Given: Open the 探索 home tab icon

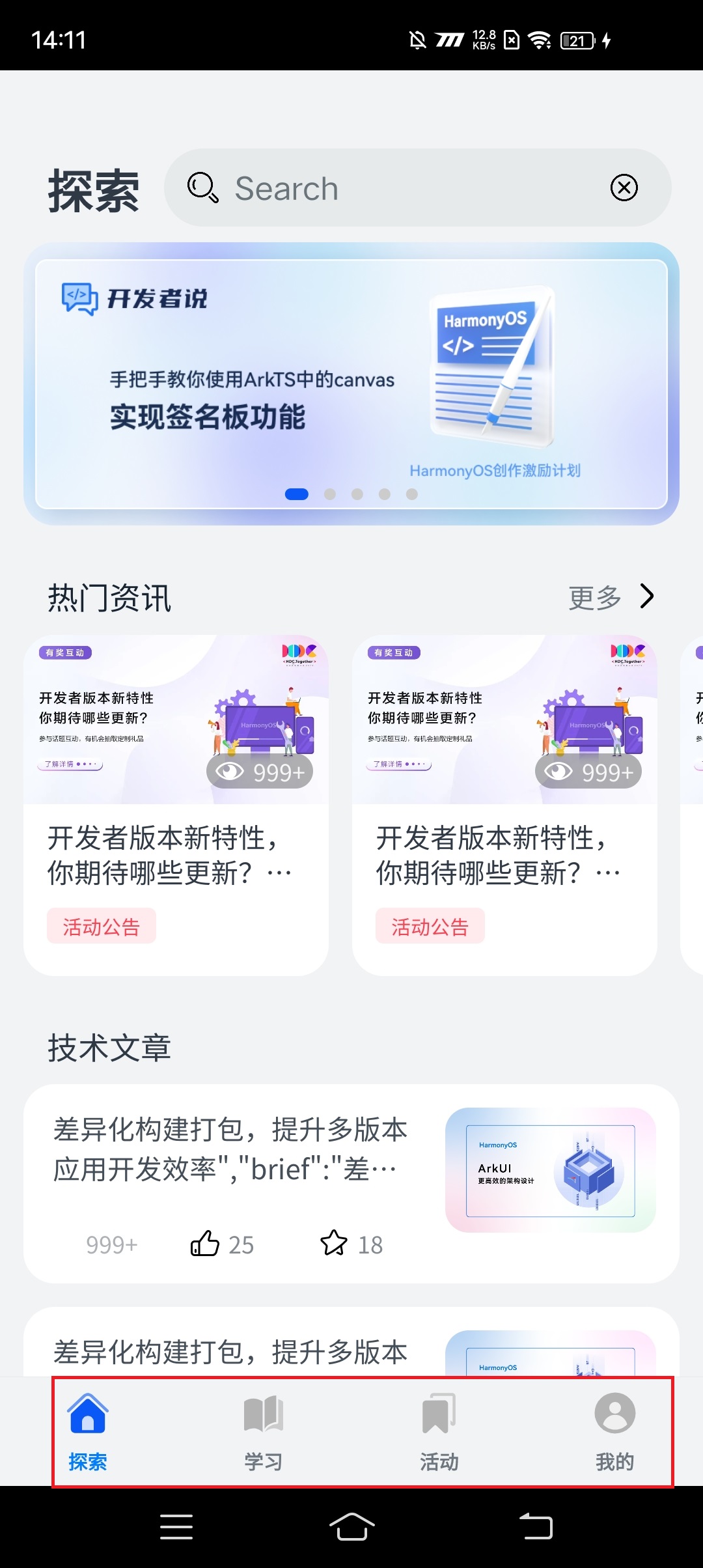Looking at the screenshot, I should tap(87, 1415).
